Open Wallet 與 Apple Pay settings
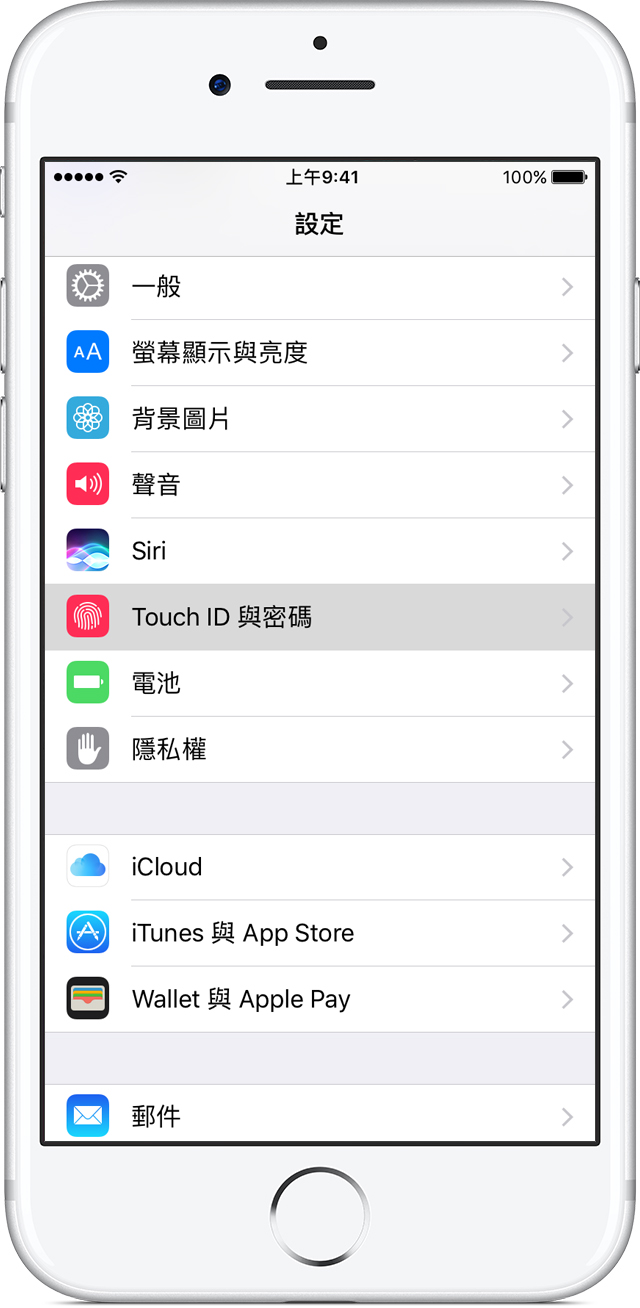 click(320, 999)
